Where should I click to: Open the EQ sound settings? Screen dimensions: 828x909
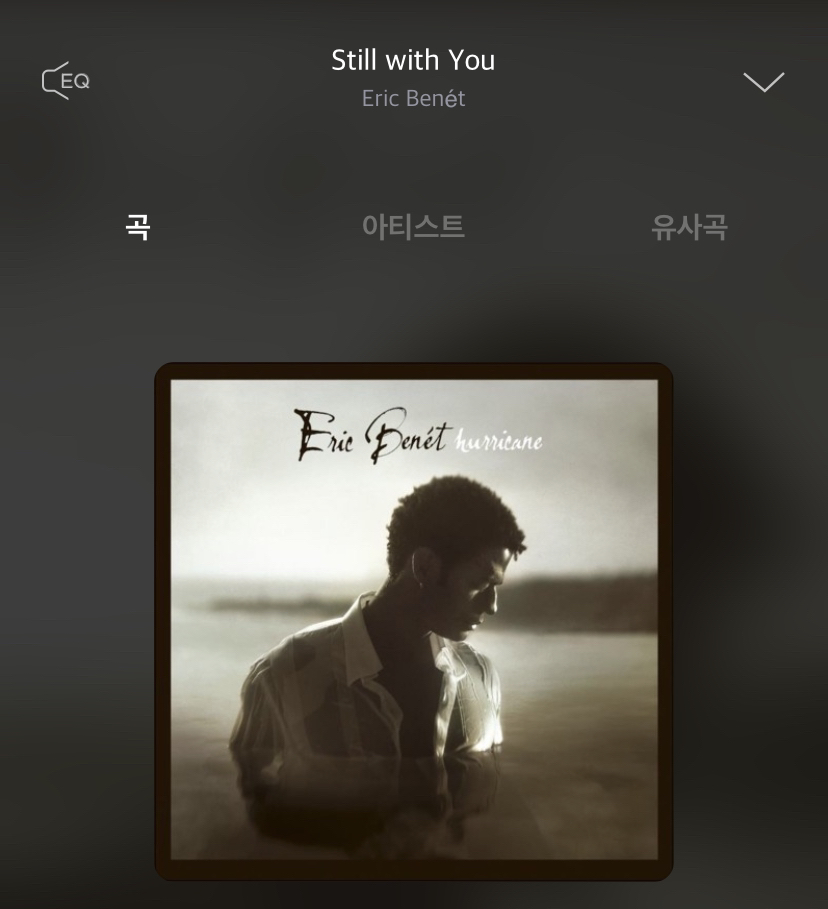[66, 81]
